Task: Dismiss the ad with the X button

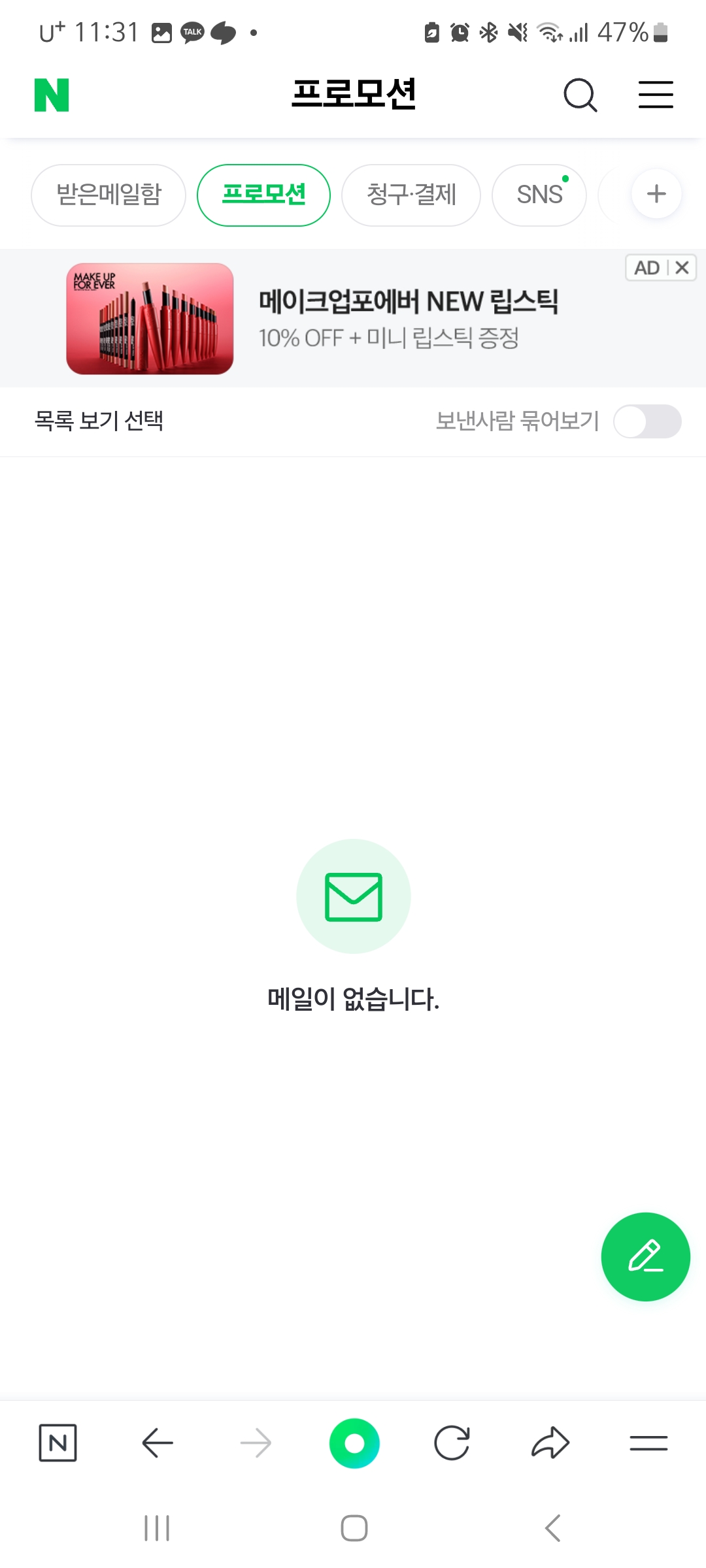Action: (682, 268)
